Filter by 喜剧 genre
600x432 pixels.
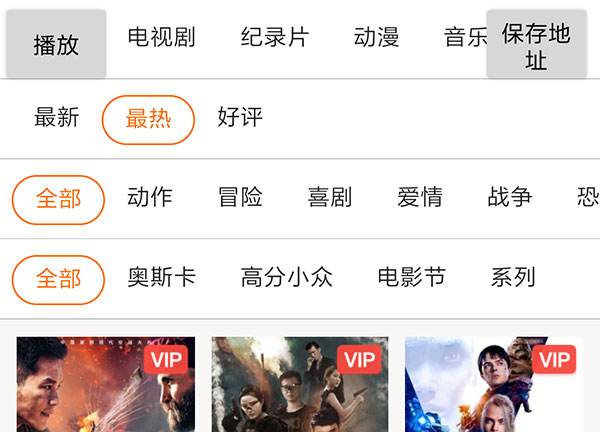(330, 197)
